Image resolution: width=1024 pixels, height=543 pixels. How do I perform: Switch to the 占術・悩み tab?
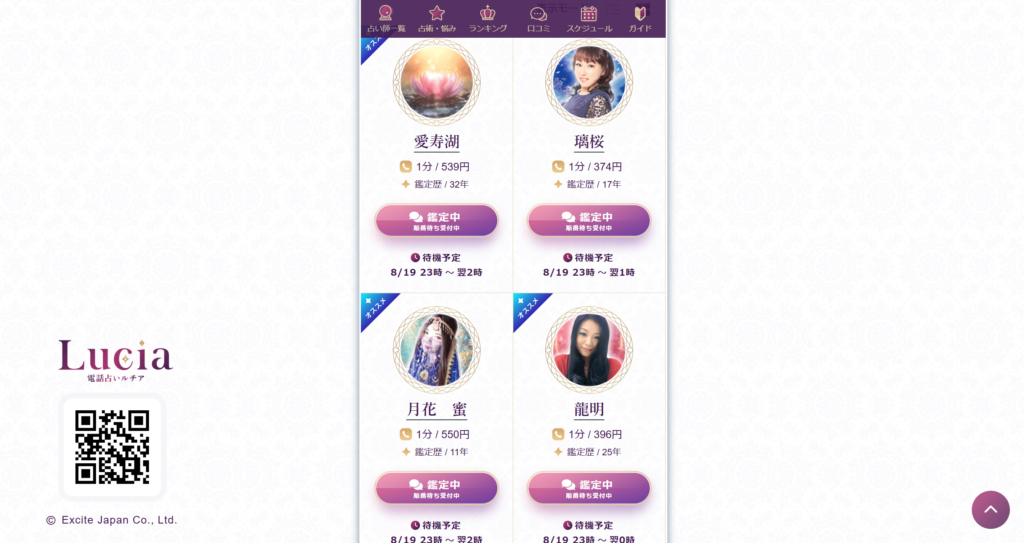pyautogui.click(x=437, y=19)
